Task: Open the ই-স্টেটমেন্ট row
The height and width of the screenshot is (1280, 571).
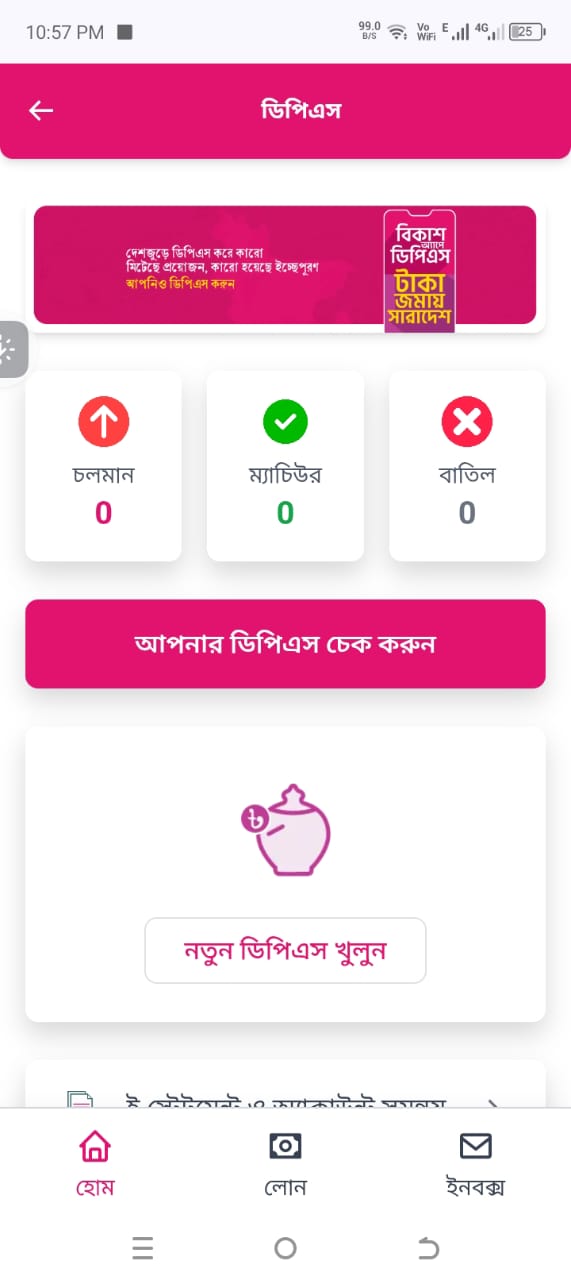Action: pos(285,1092)
